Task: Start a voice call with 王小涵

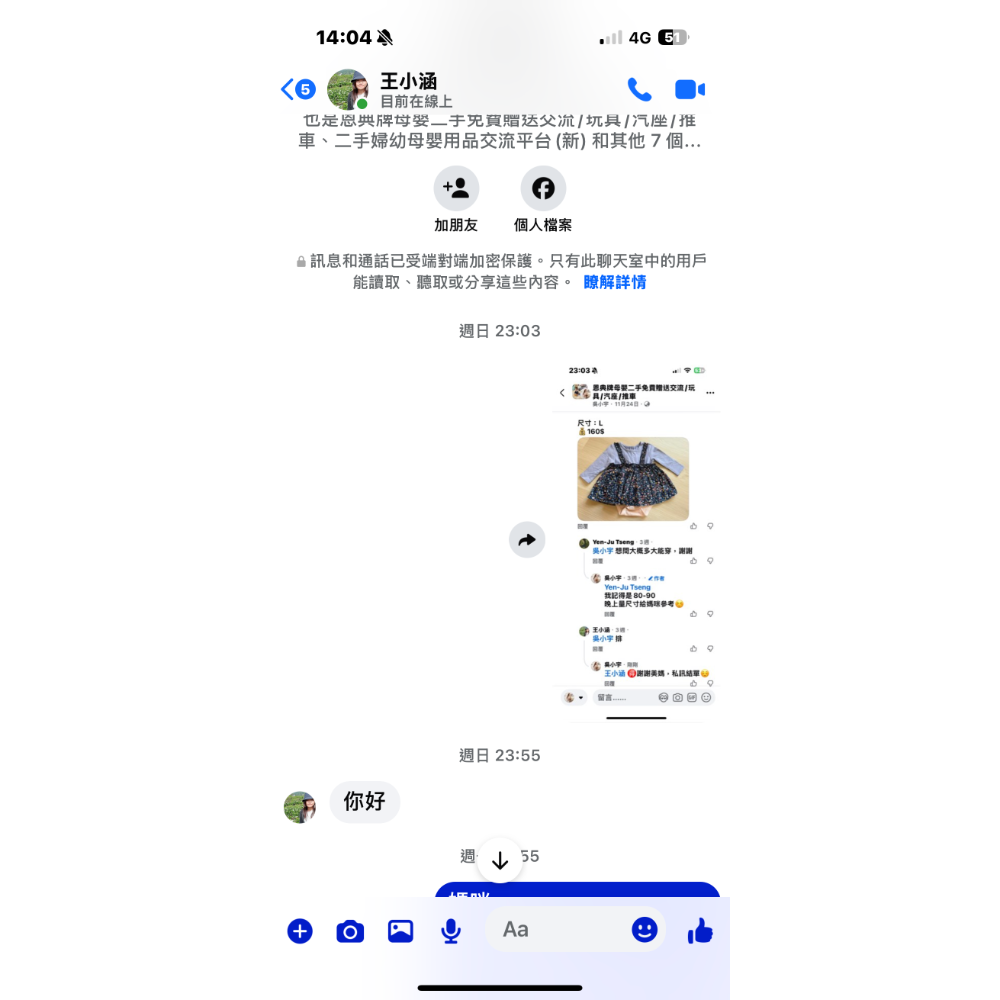Action: pyautogui.click(x=639, y=90)
